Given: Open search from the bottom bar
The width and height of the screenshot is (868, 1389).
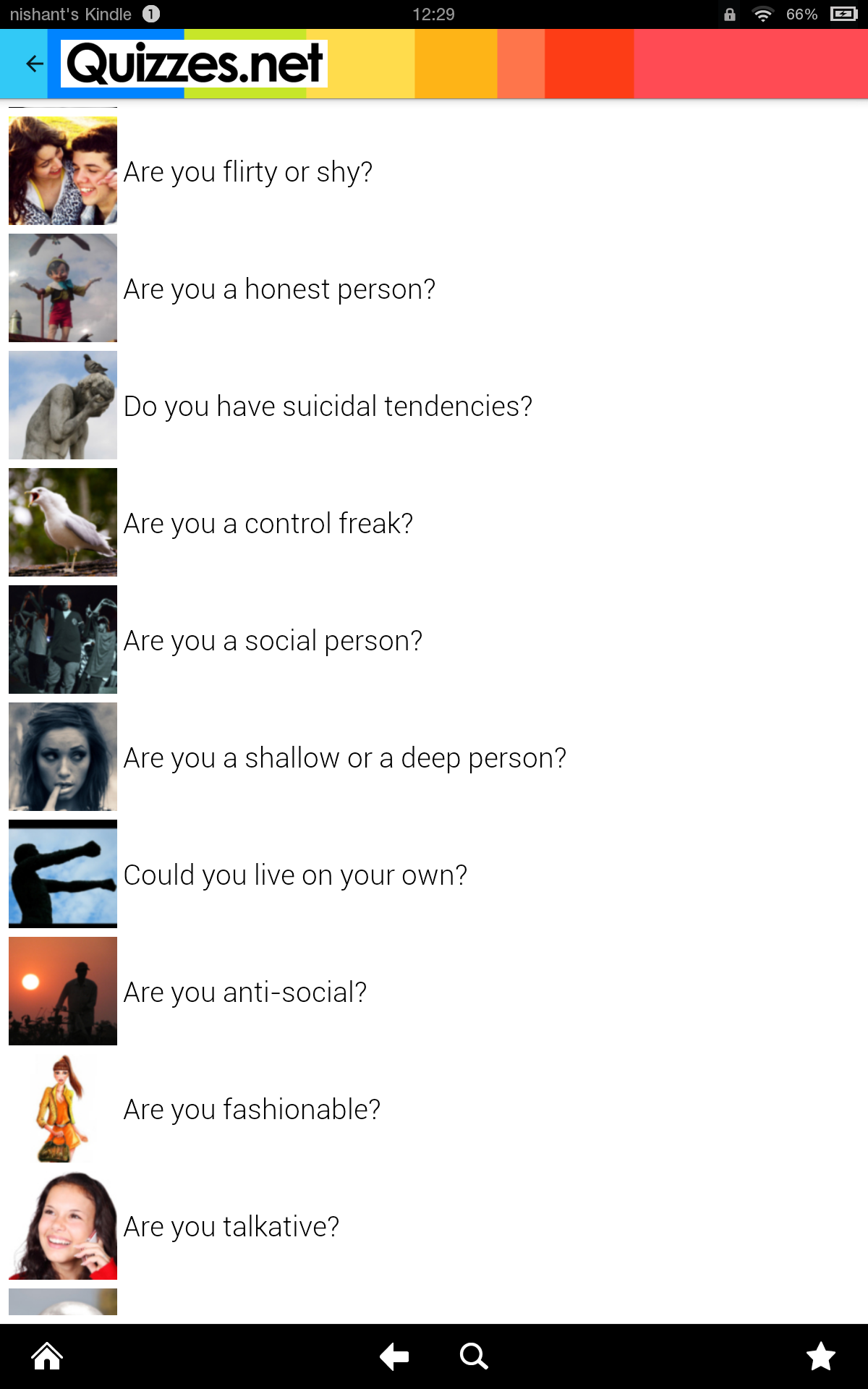Looking at the screenshot, I should coord(474,1356).
